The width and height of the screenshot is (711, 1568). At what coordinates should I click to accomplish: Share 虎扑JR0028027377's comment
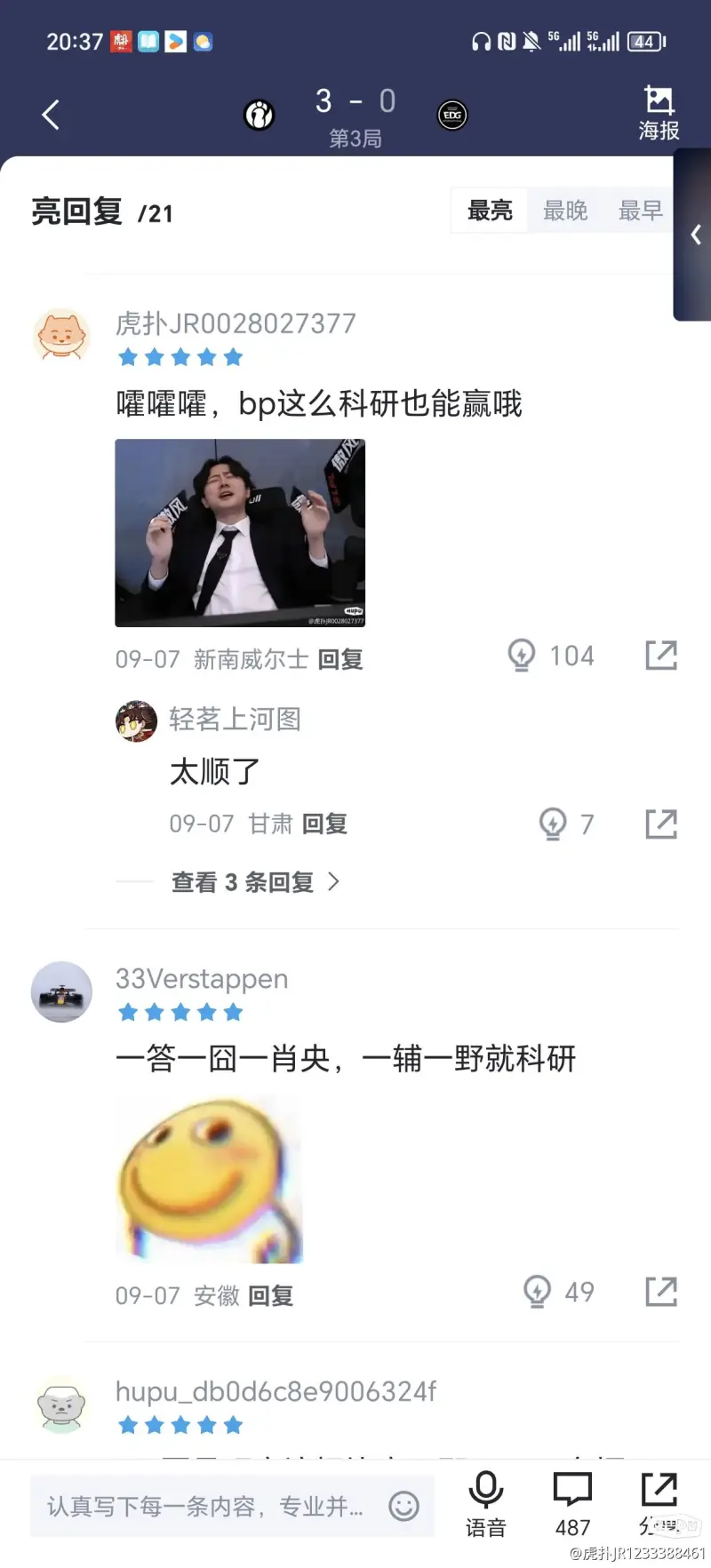(x=660, y=656)
